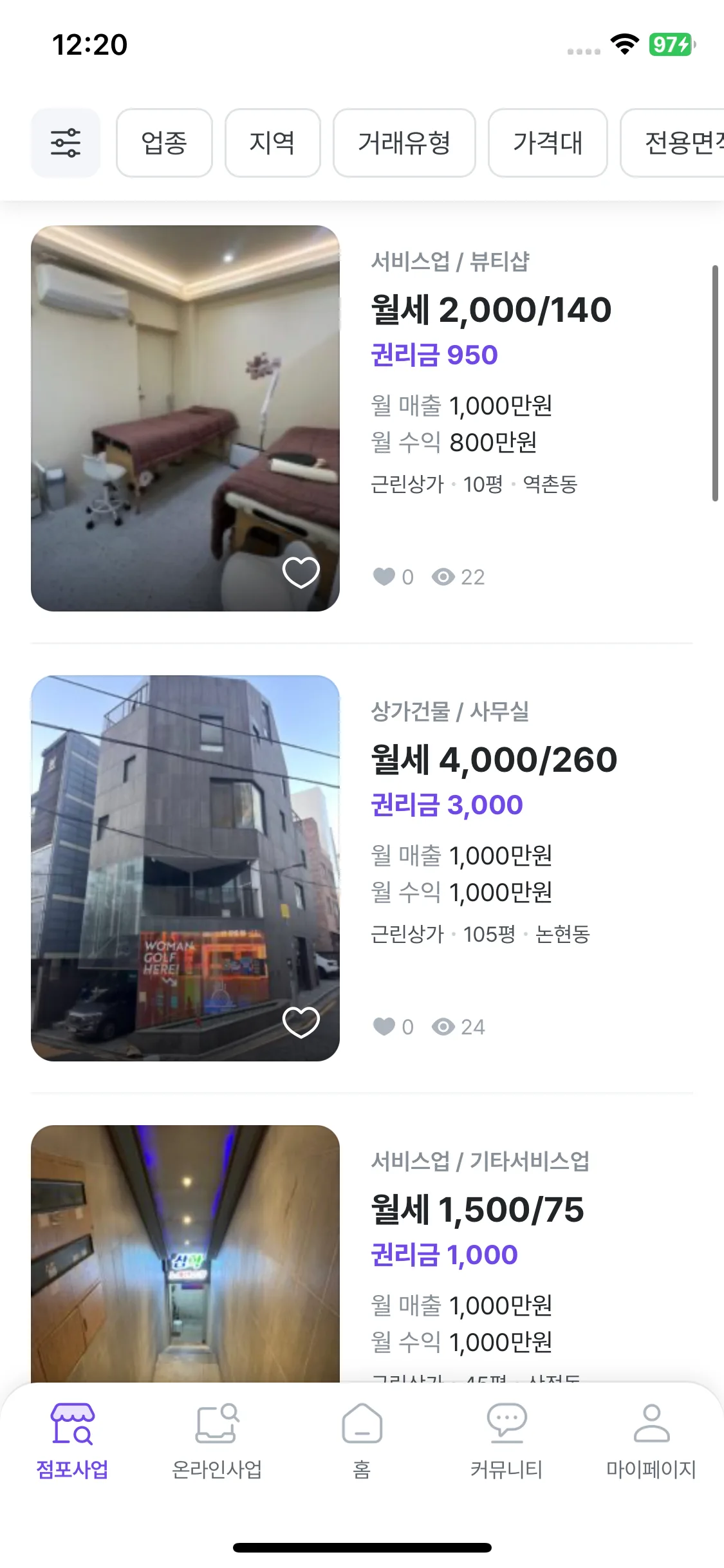Open the 지역 filter chip

click(x=272, y=143)
